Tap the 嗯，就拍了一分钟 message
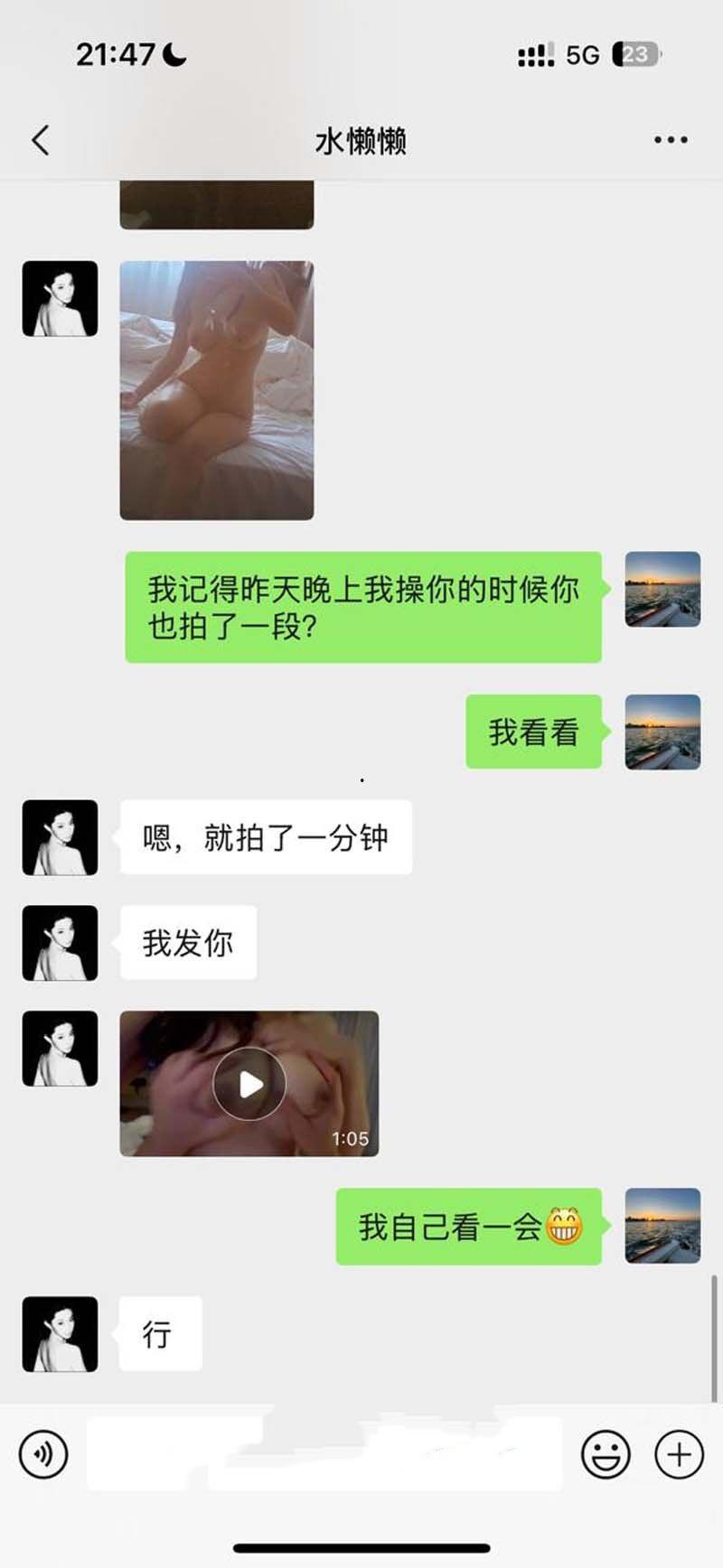The height and width of the screenshot is (1568, 723). [265, 838]
